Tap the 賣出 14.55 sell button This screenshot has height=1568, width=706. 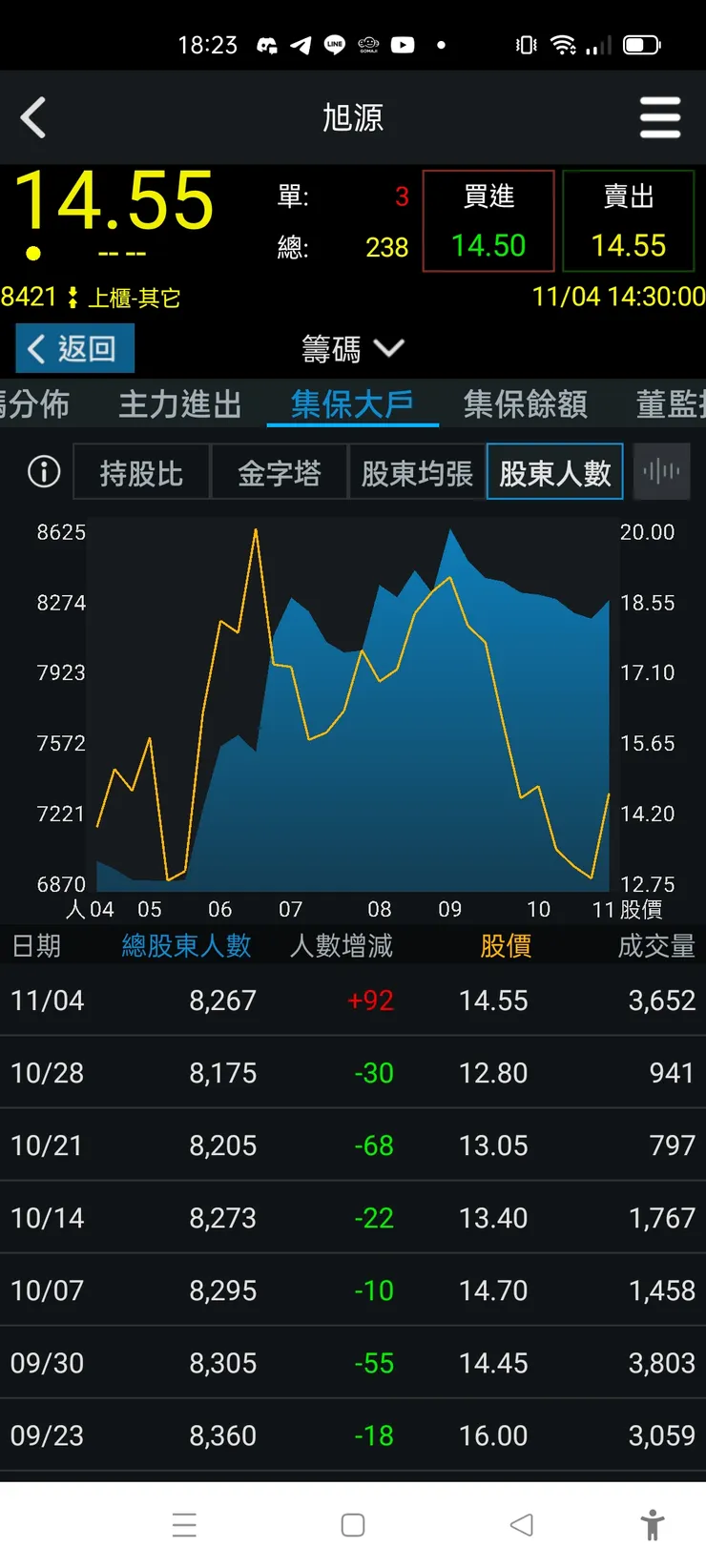pos(629,219)
